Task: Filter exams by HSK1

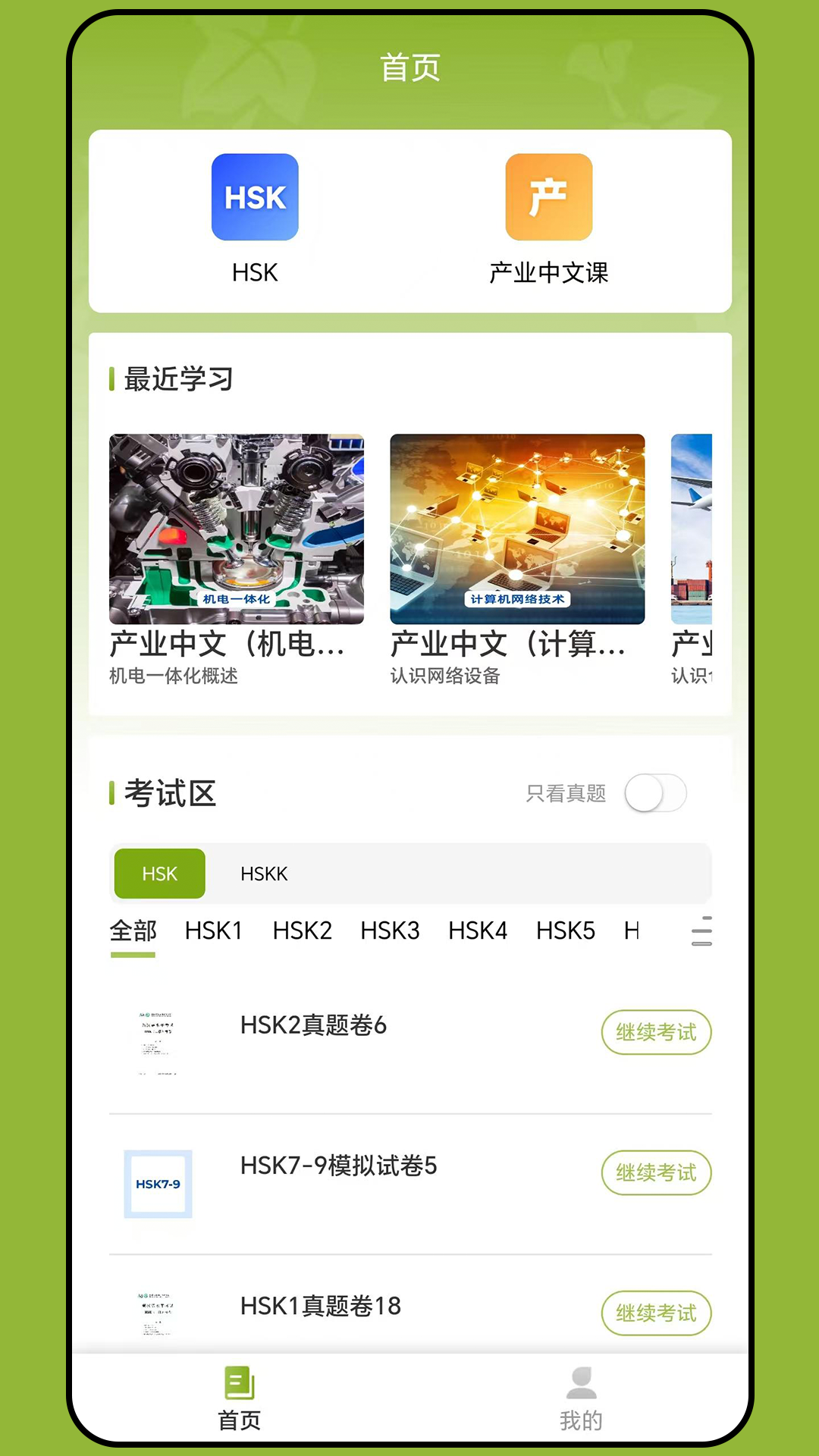Action: tap(213, 930)
